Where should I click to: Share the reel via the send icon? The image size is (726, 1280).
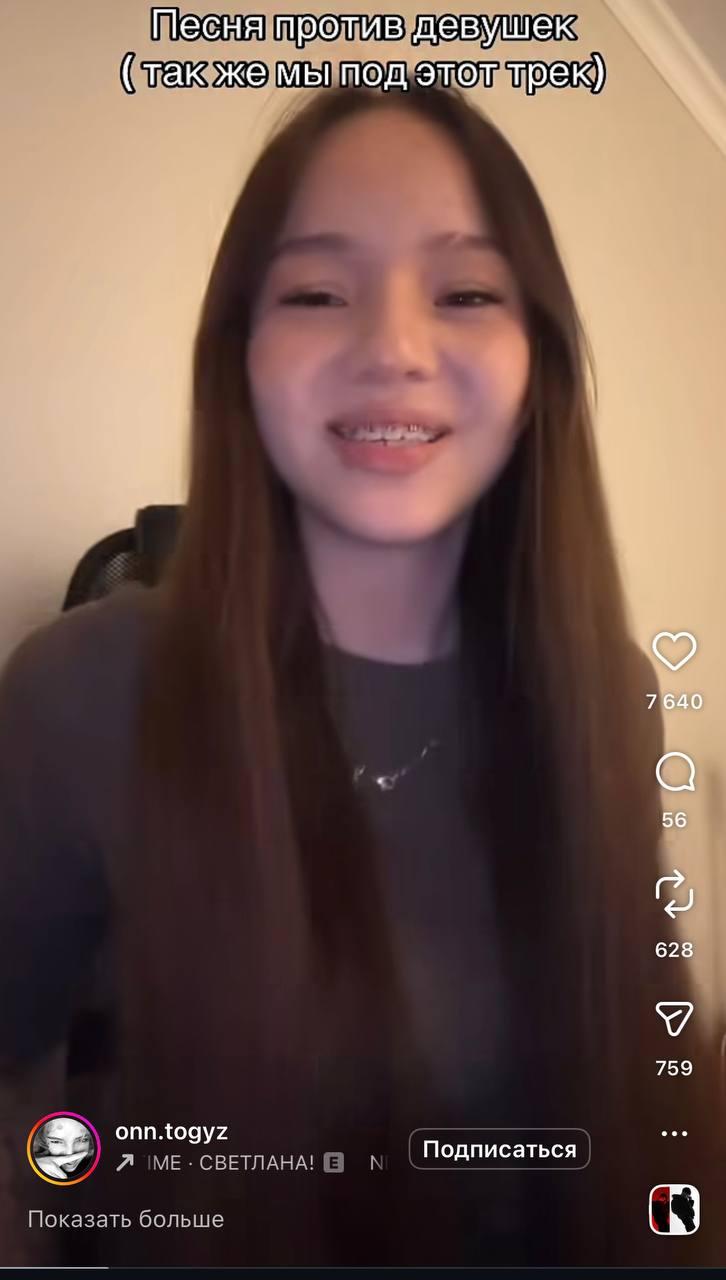pyautogui.click(x=674, y=1019)
